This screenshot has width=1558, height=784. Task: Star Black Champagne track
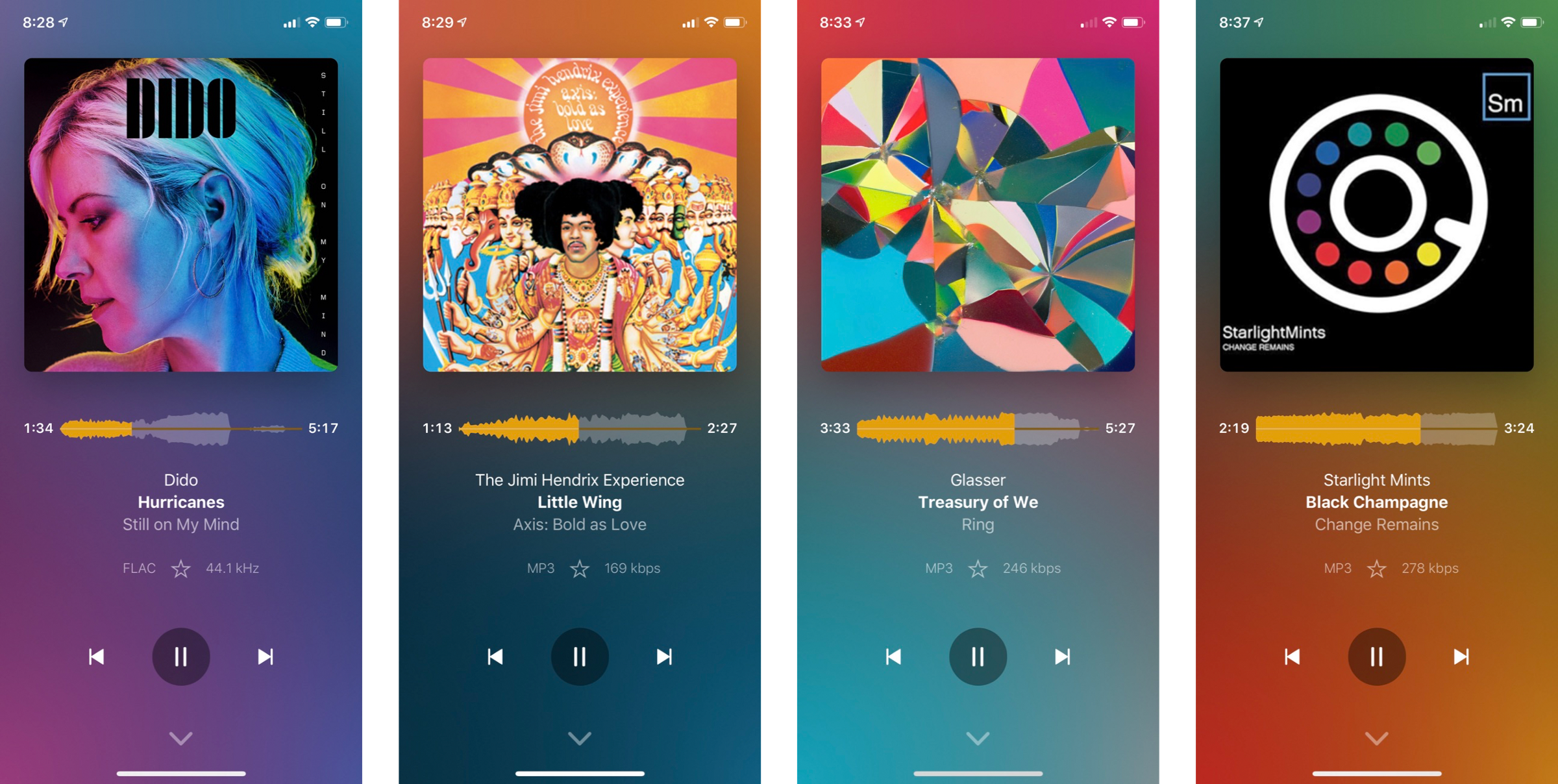(1376, 569)
